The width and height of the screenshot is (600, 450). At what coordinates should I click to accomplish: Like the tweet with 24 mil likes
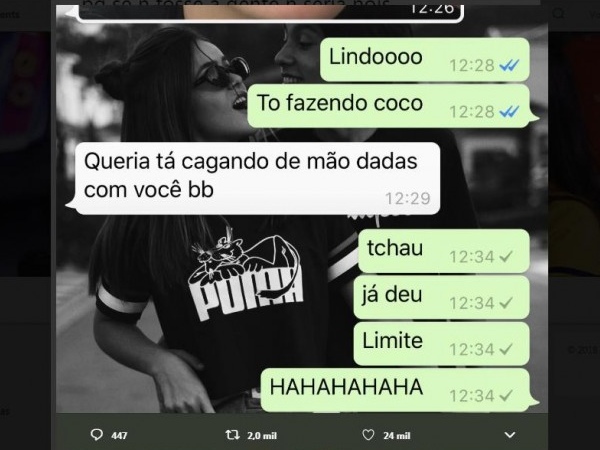pyautogui.click(x=367, y=435)
